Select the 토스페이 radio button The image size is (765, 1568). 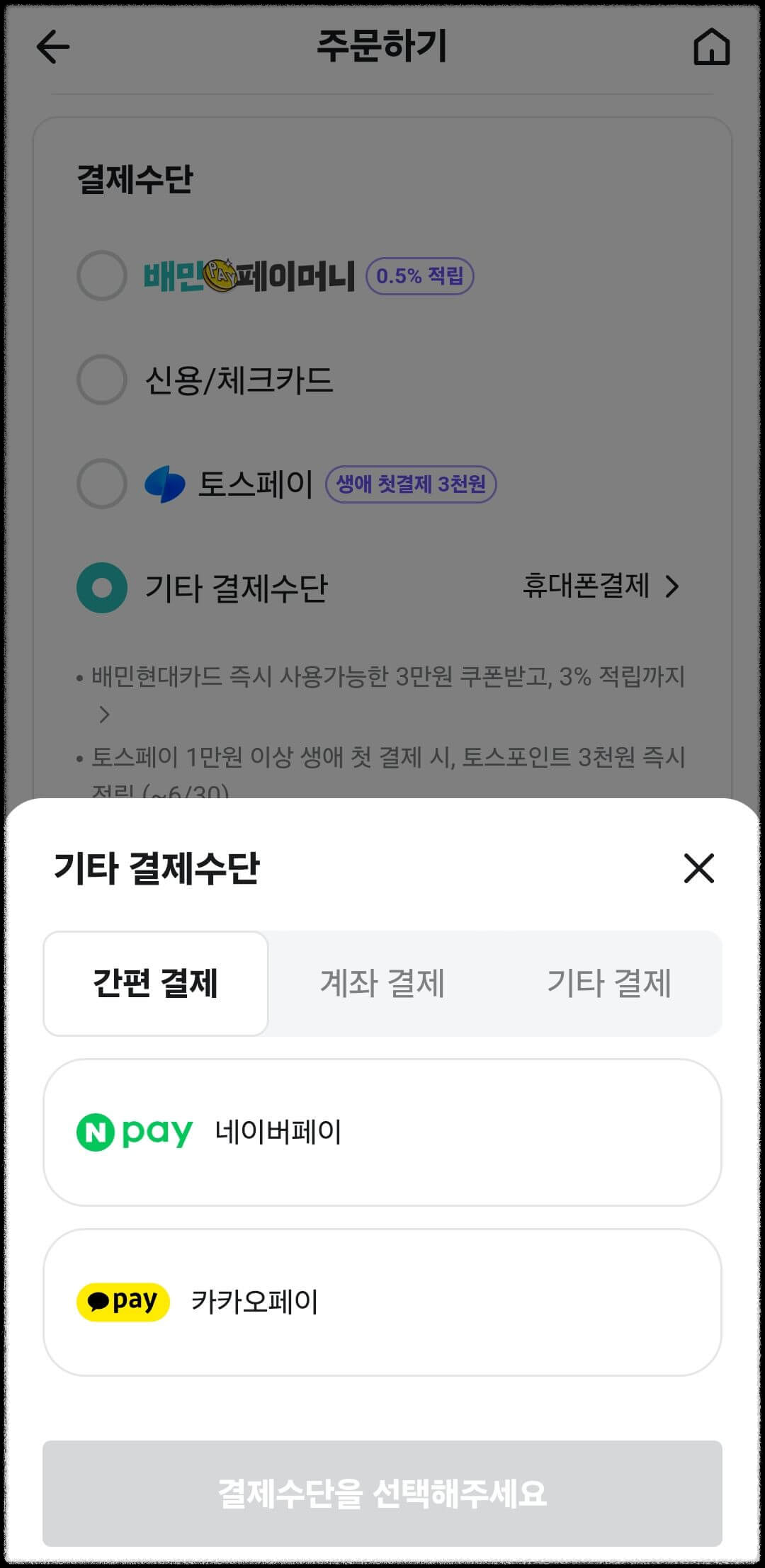click(101, 484)
